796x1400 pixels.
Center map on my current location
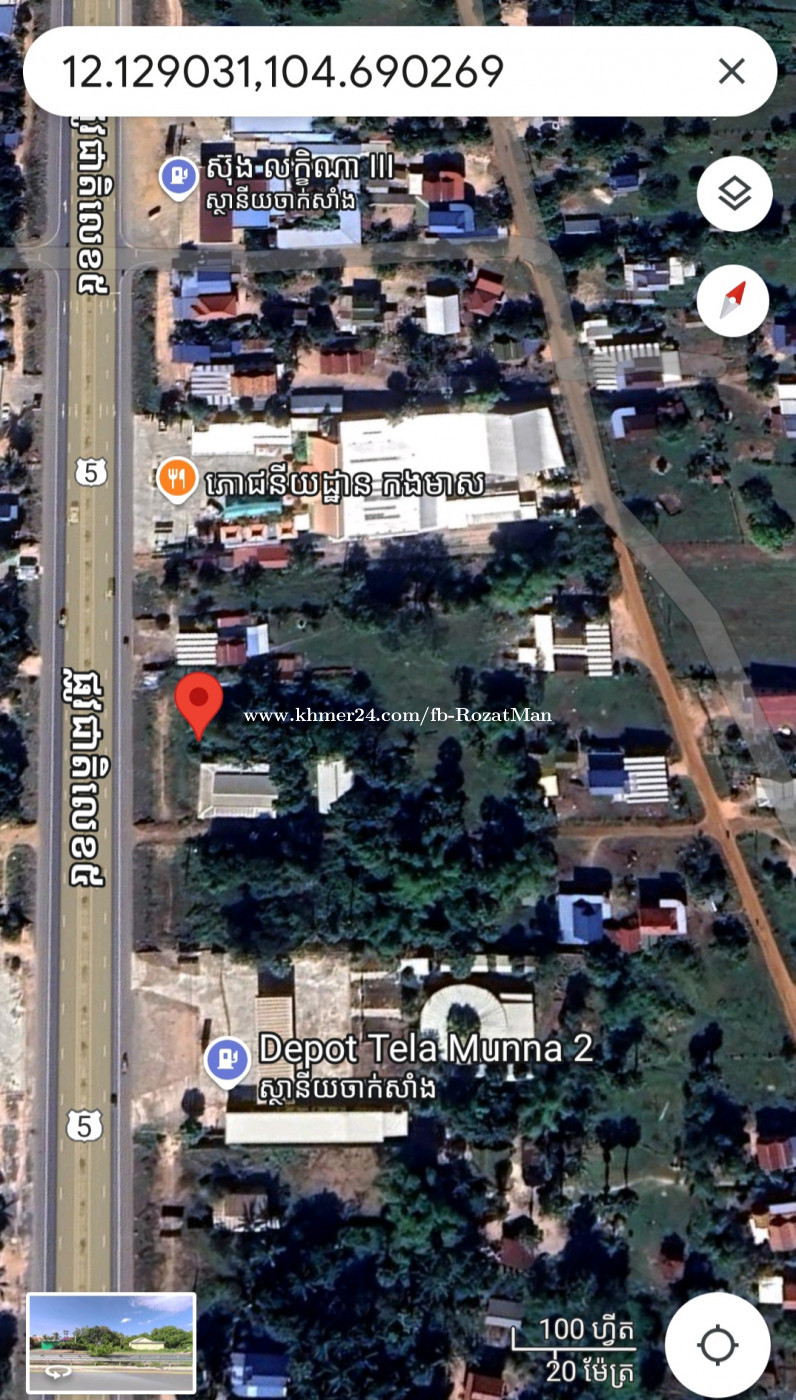pos(718,1345)
